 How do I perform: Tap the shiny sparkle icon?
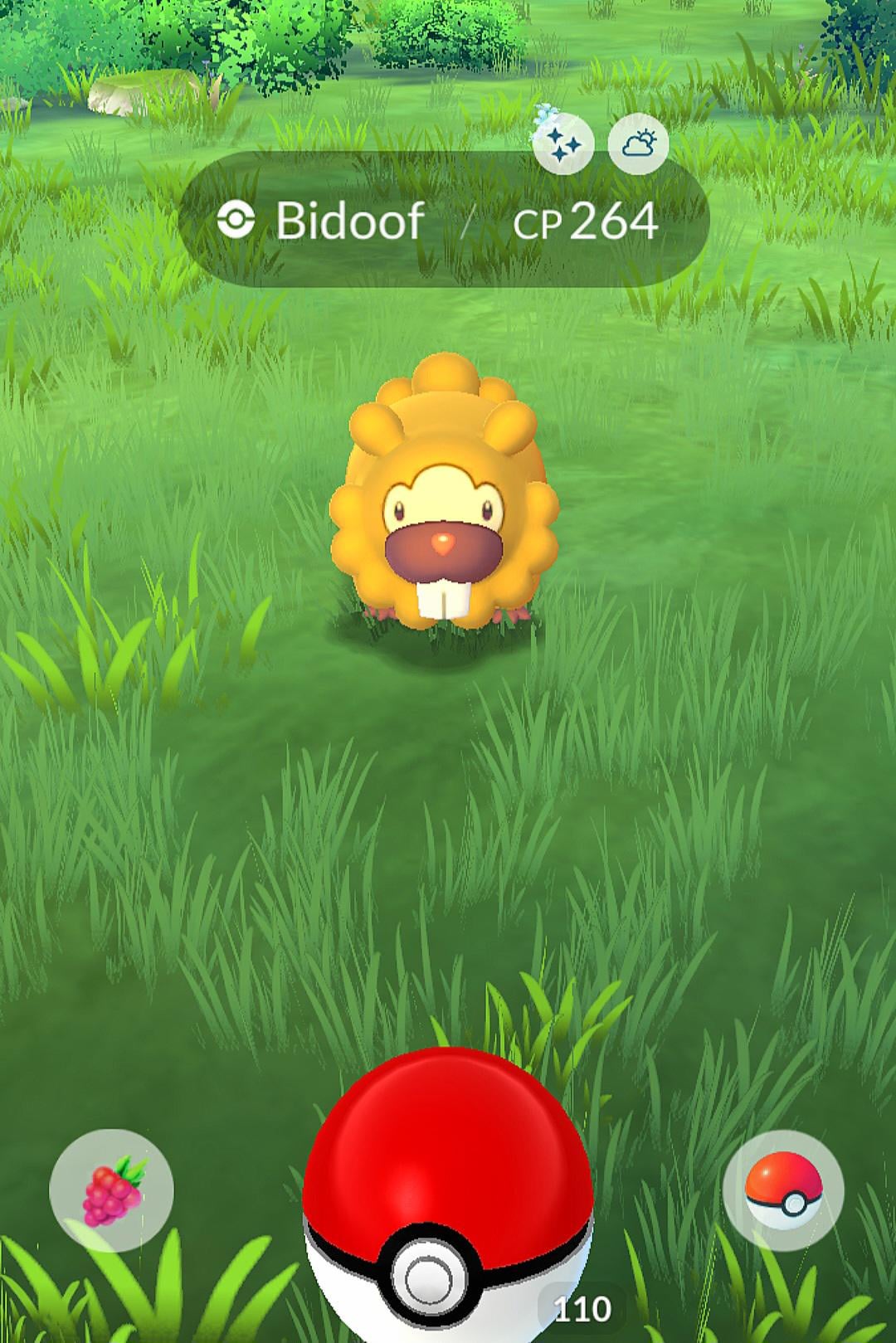click(x=563, y=144)
